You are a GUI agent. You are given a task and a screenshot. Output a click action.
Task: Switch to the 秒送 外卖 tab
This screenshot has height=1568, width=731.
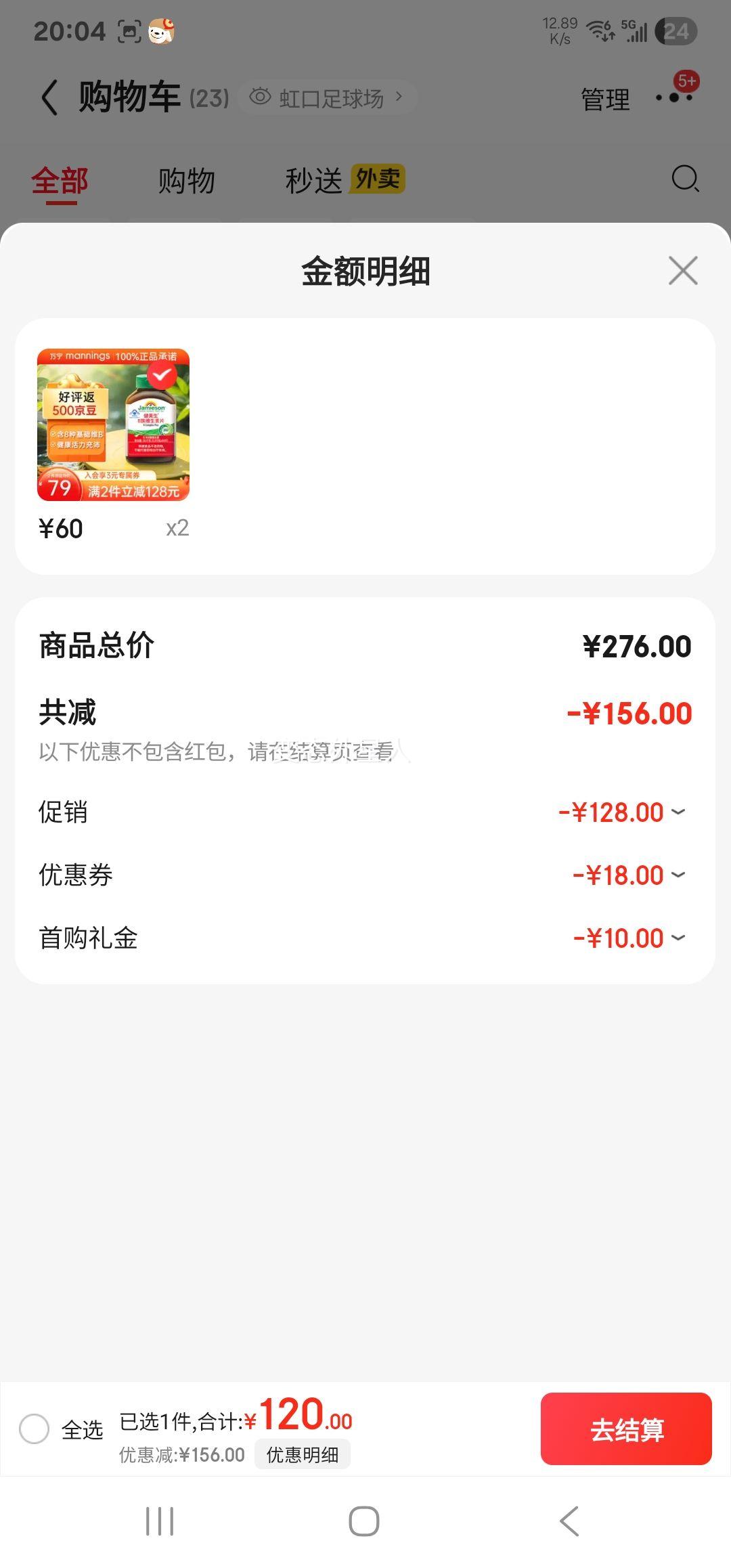pyautogui.click(x=345, y=180)
